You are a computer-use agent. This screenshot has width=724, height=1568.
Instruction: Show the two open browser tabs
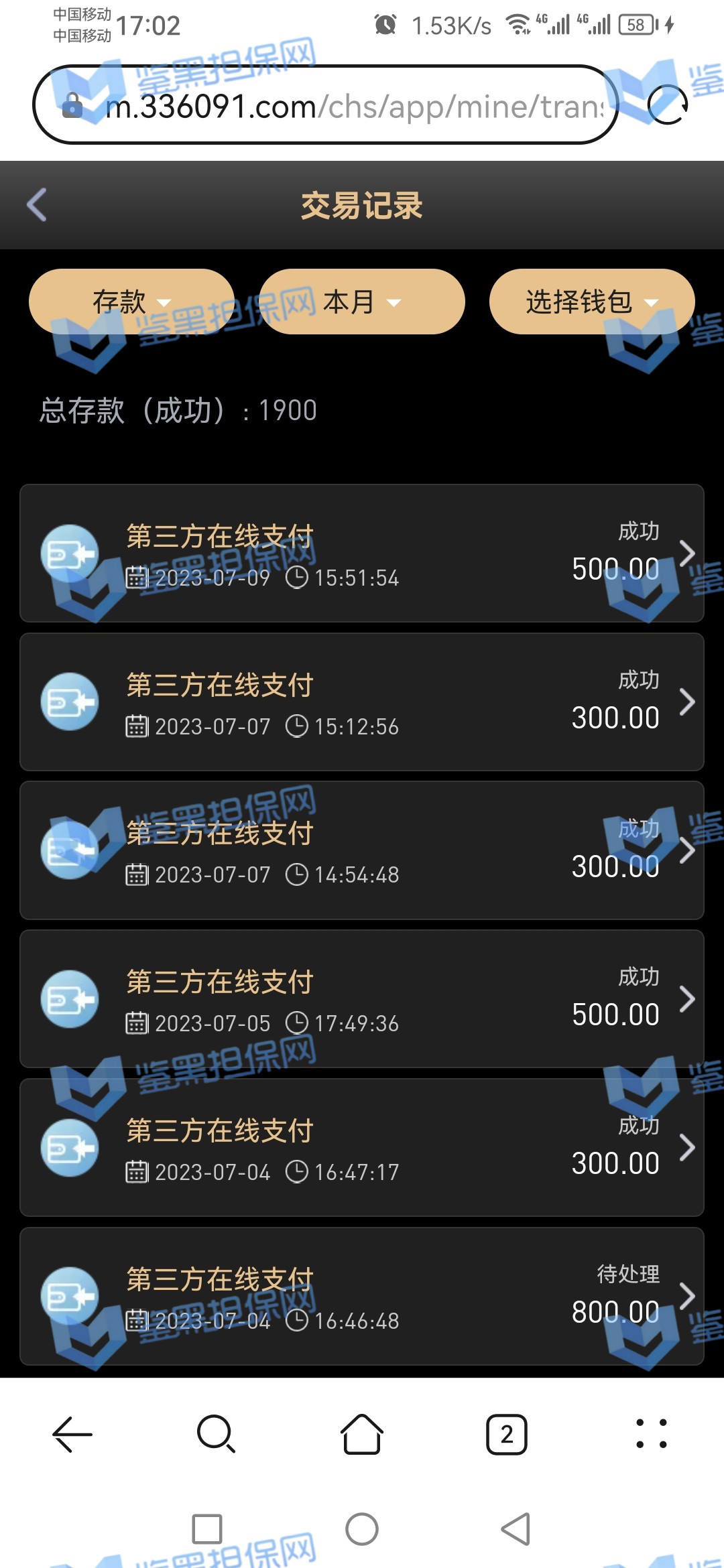pyautogui.click(x=507, y=1434)
